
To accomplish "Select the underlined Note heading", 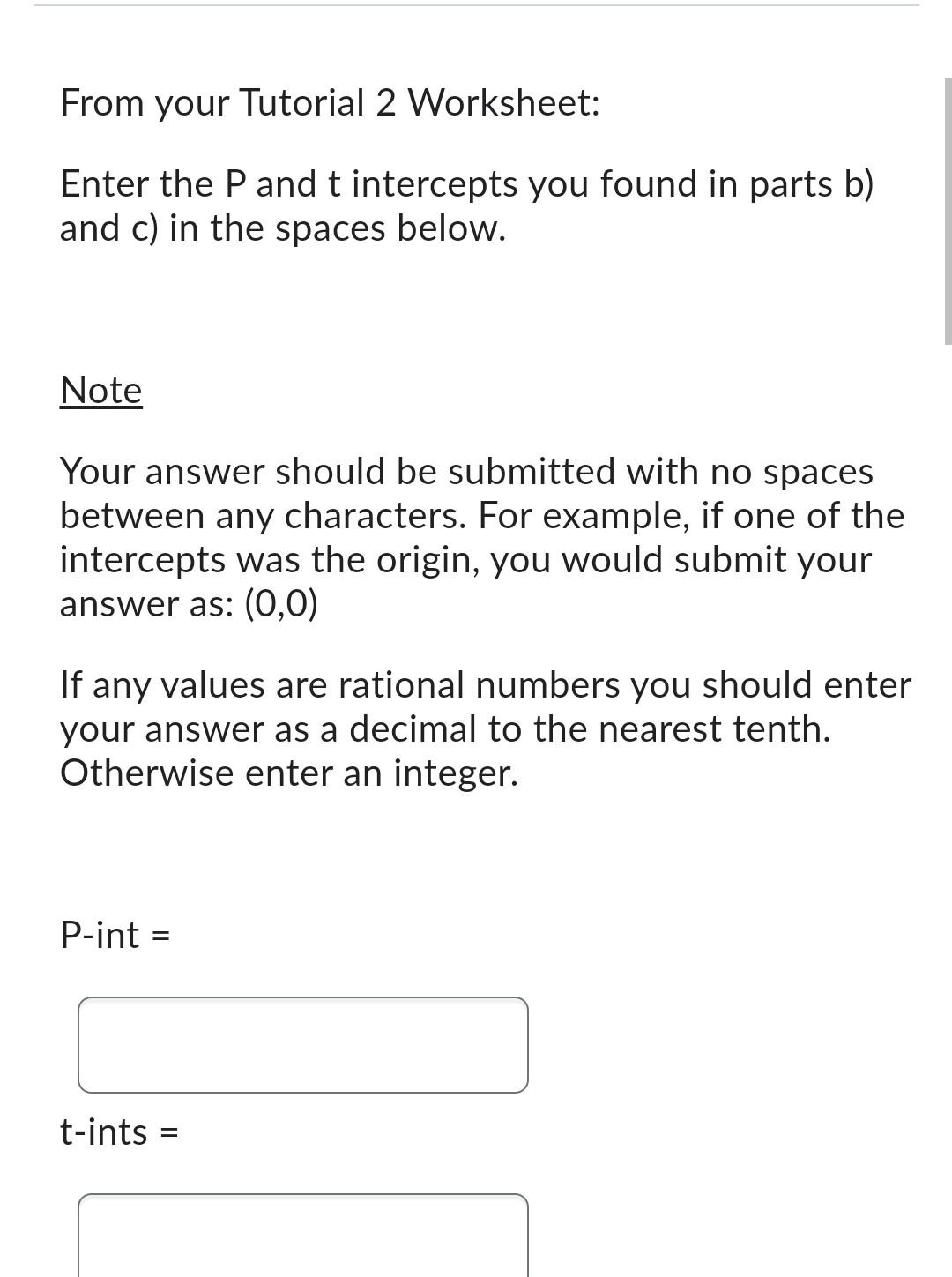I will tap(100, 389).
